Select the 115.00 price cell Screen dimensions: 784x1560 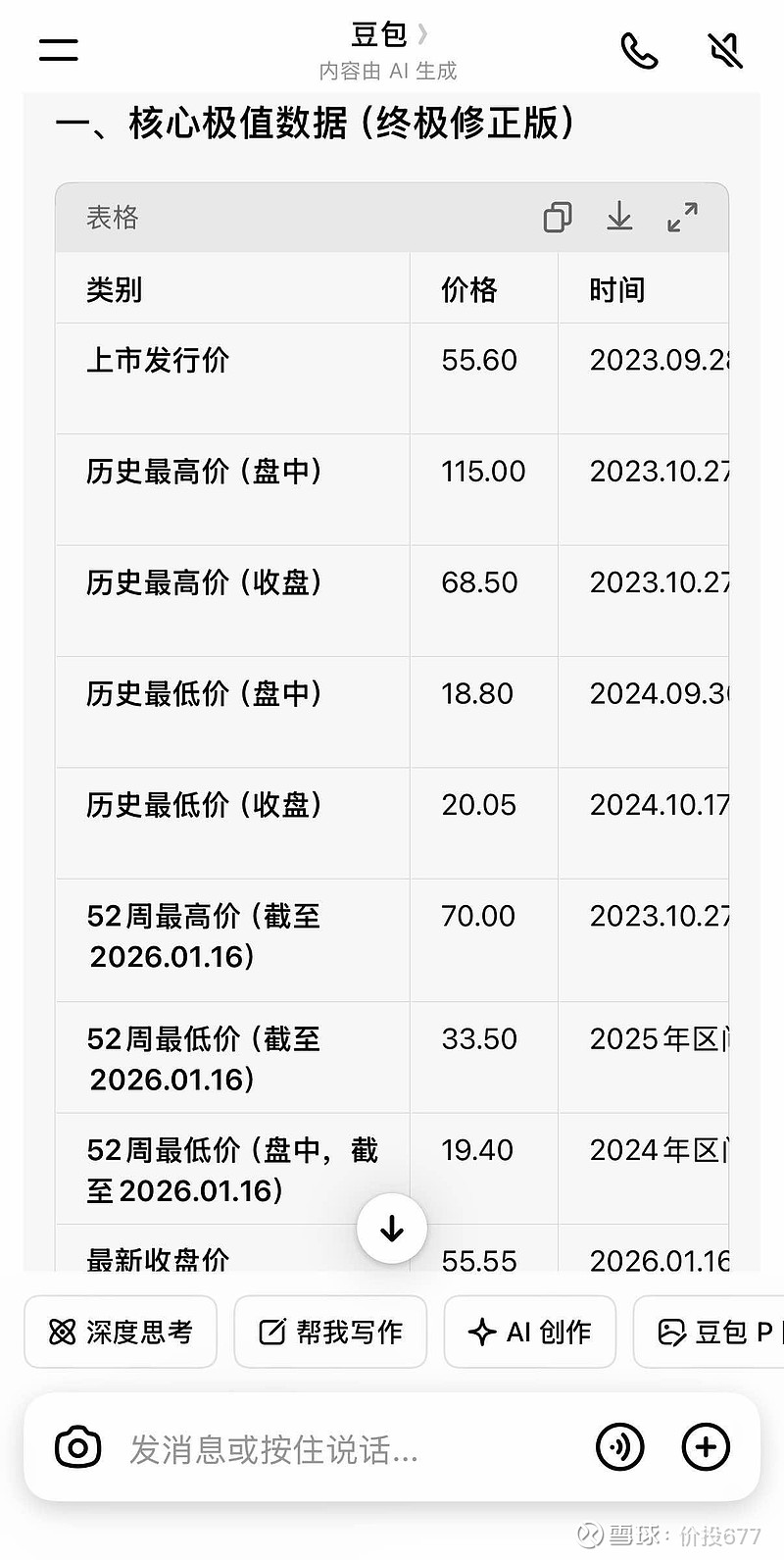482,472
